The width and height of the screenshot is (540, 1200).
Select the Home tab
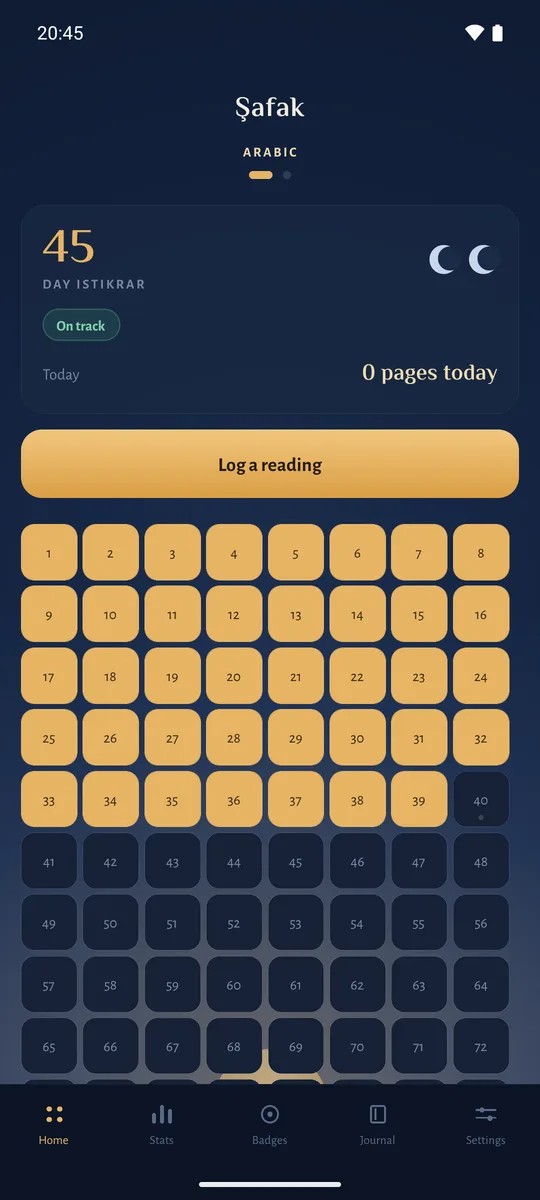coord(54,1125)
